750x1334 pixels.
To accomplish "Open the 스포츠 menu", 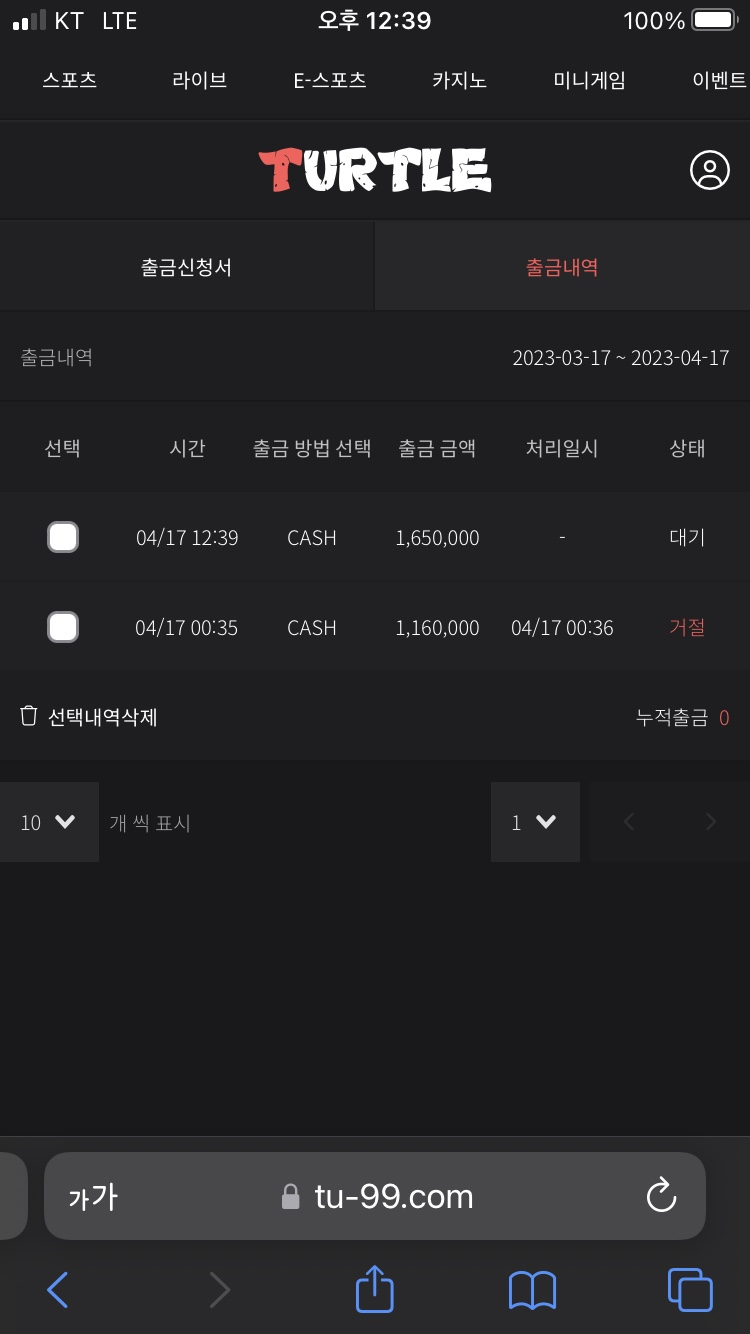I will (70, 81).
